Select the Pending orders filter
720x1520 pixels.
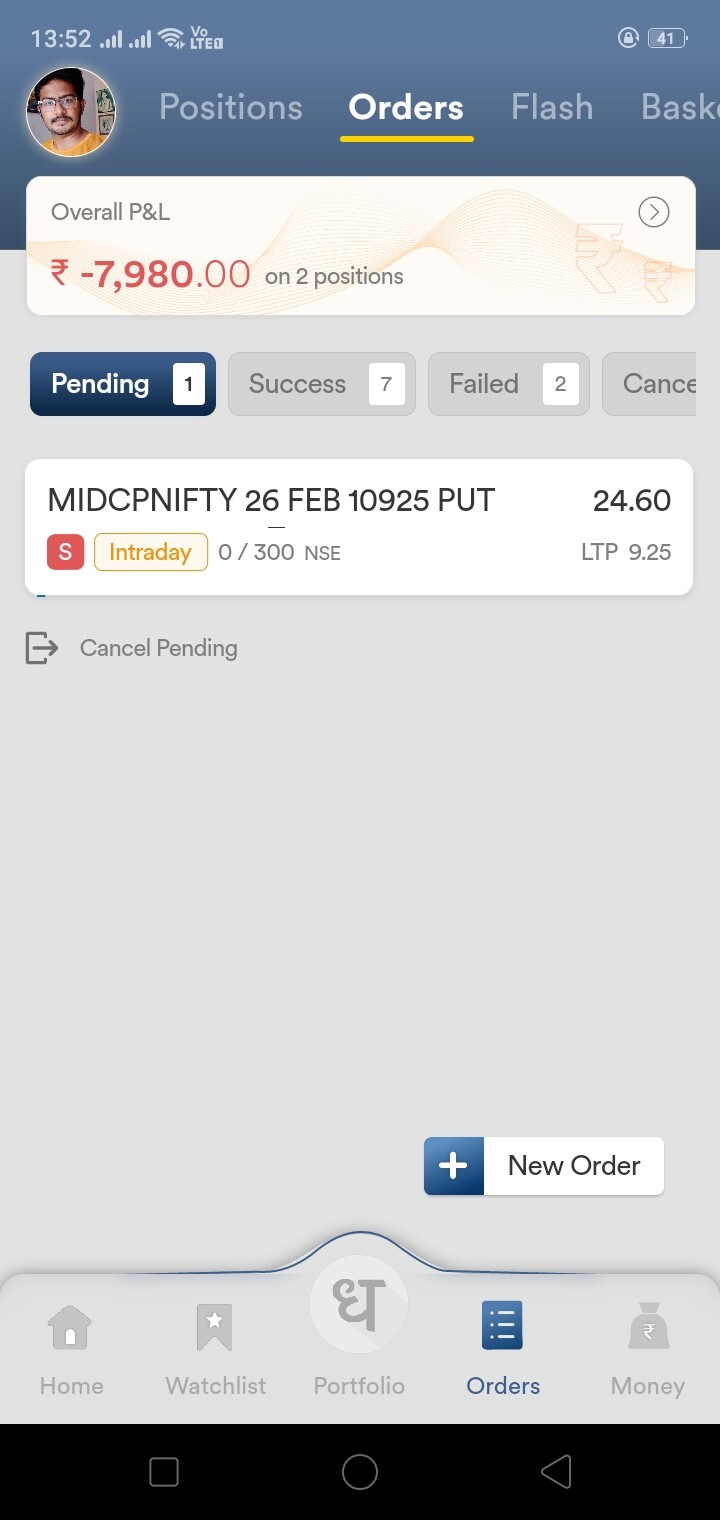coord(123,384)
